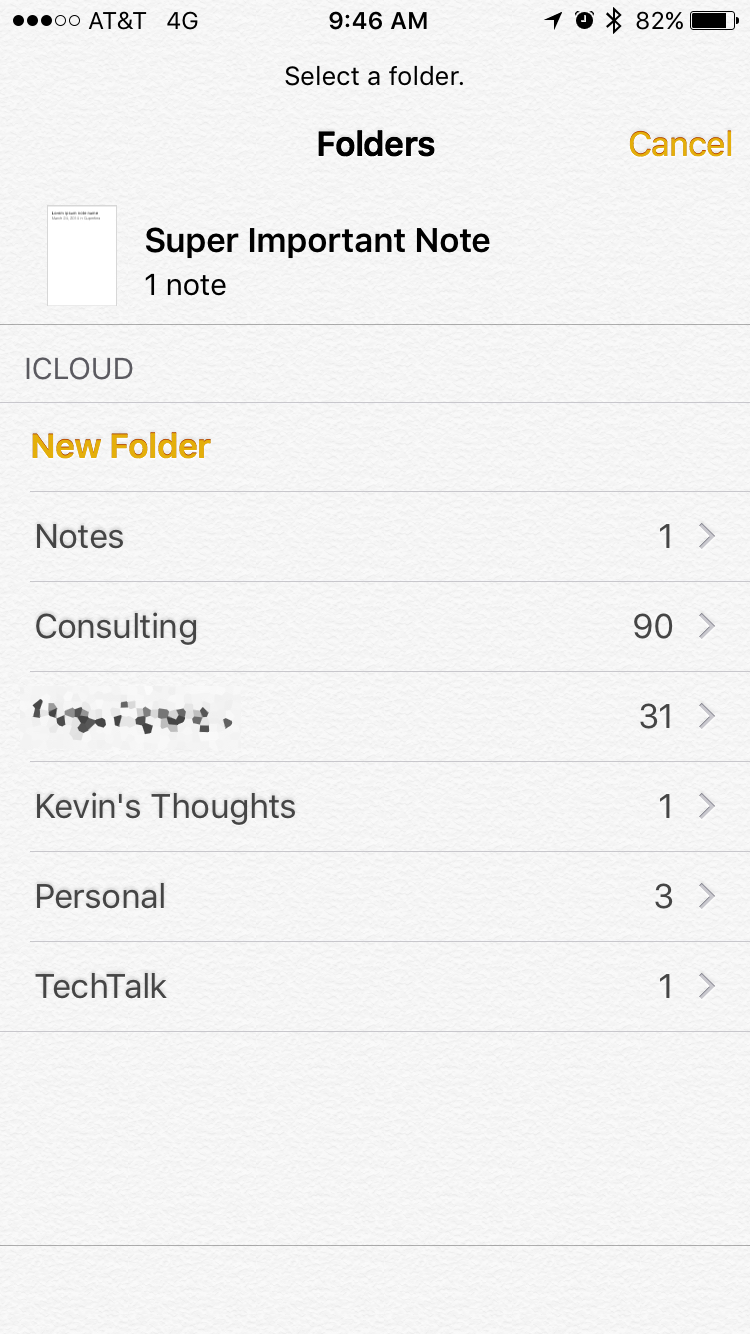750x1334 pixels.
Task: Select the TechTalk folder
Action: (x=375, y=987)
